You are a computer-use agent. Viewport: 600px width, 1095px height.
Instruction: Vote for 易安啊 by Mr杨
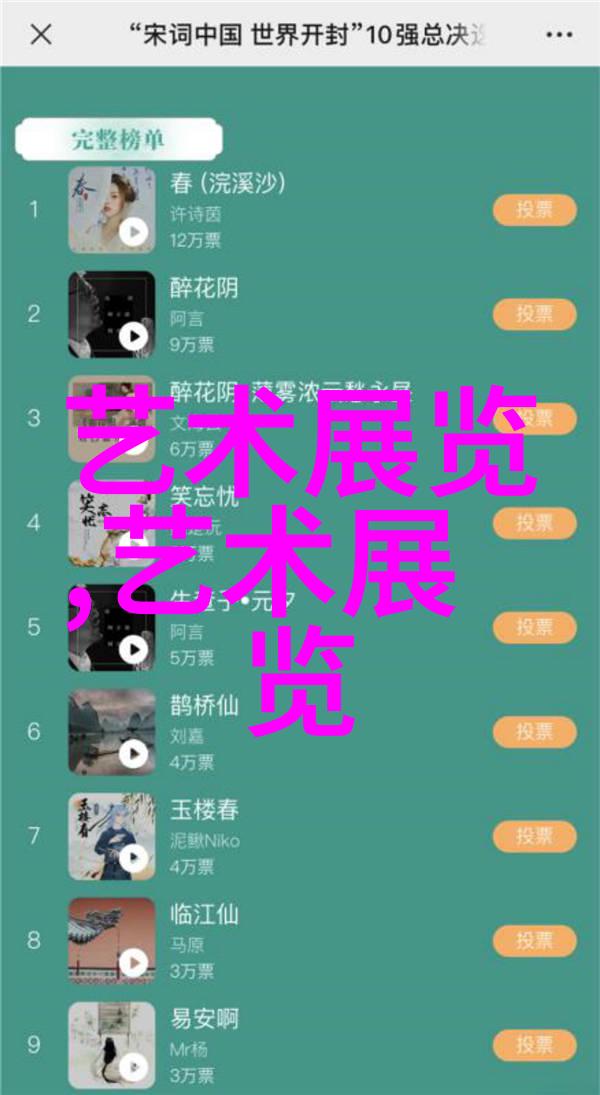point(534,1044)
